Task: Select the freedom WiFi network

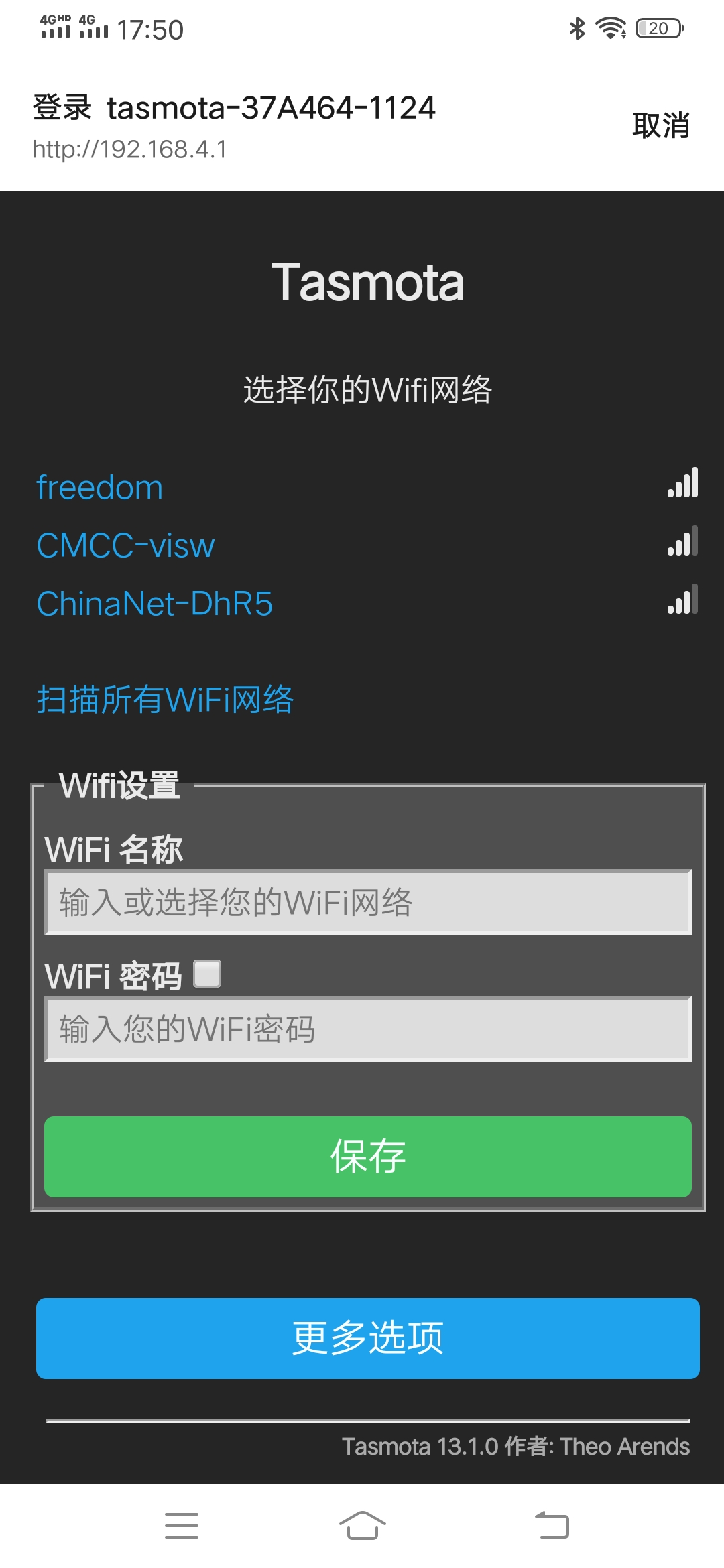Action: (x=100, y=487)
